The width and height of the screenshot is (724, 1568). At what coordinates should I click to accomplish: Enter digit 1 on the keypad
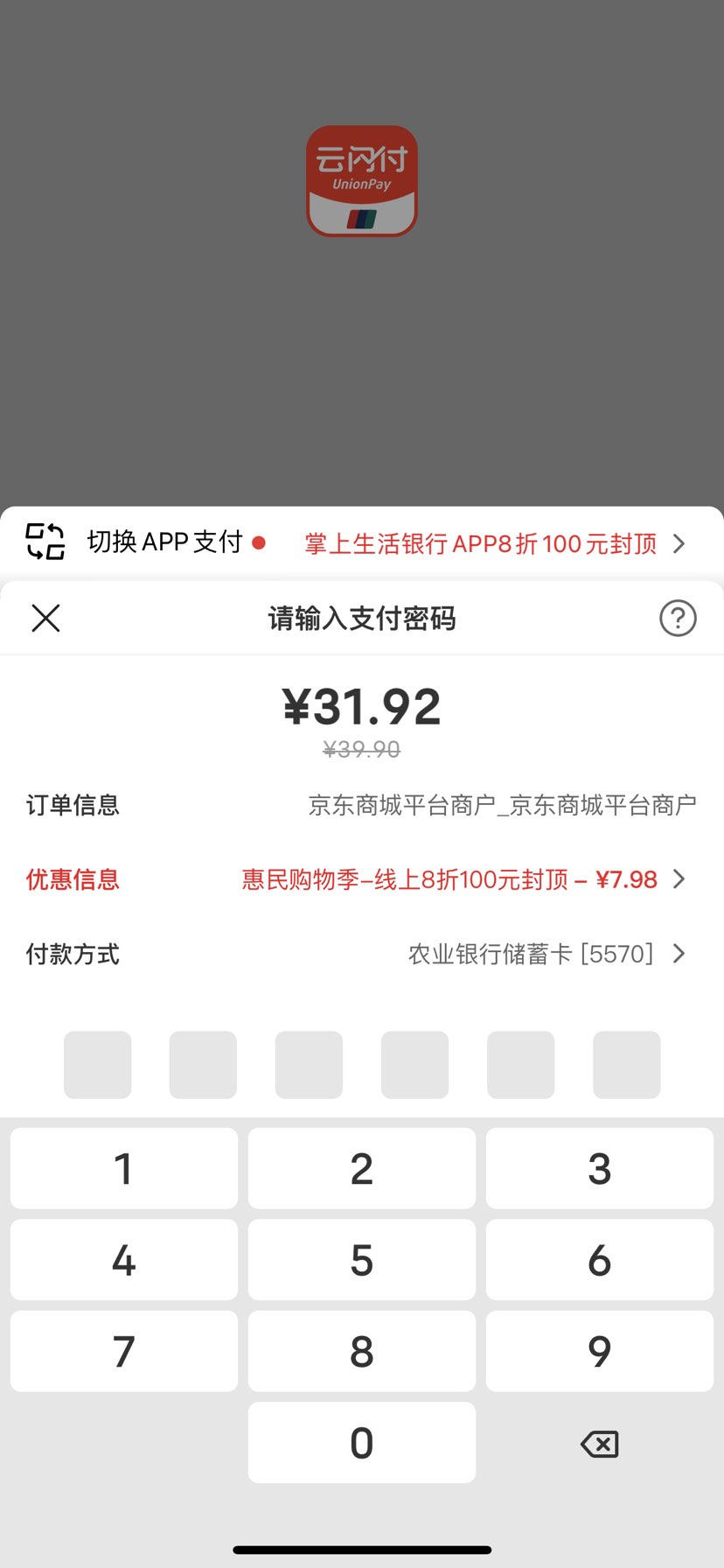click(x=124, y=1168)
